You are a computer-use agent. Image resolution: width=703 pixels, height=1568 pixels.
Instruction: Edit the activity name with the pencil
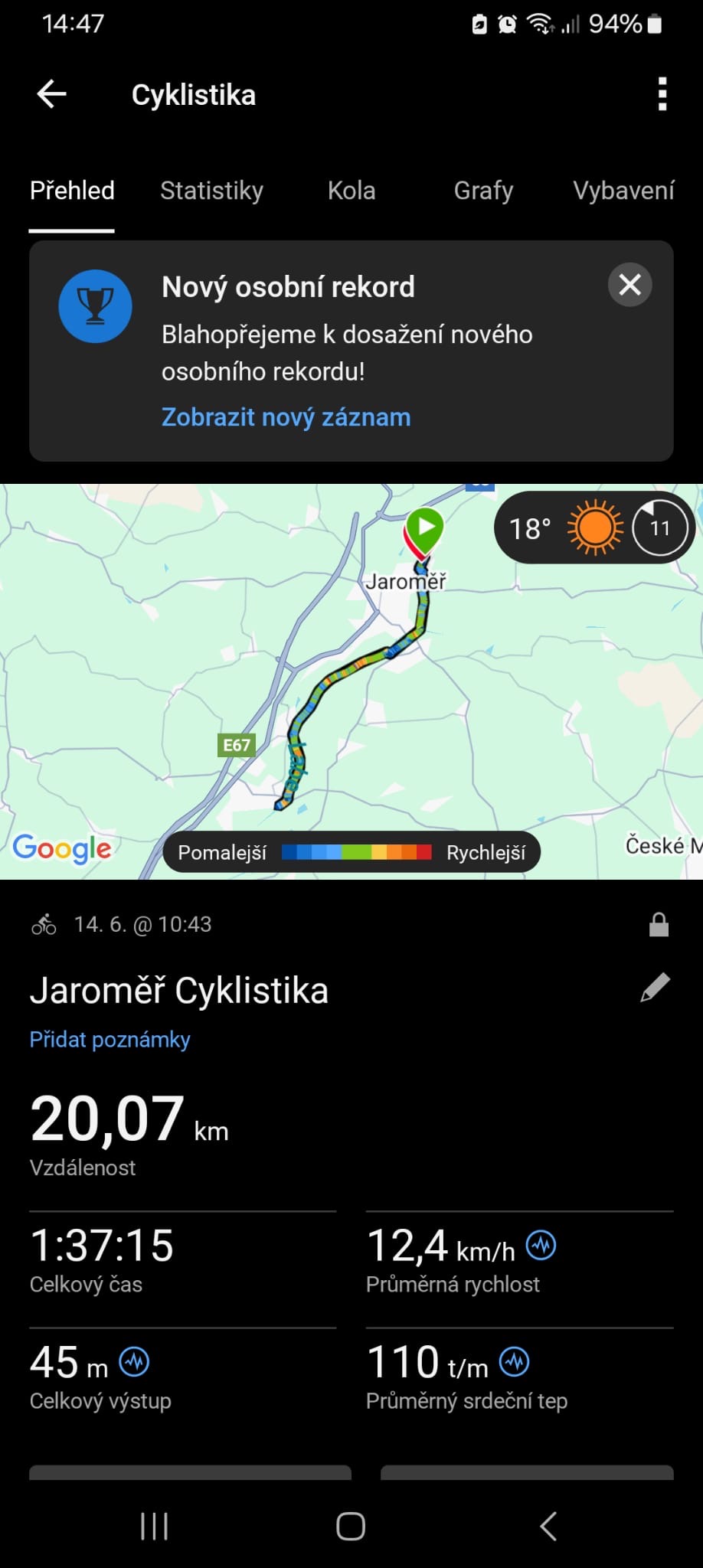pos(656,988)
